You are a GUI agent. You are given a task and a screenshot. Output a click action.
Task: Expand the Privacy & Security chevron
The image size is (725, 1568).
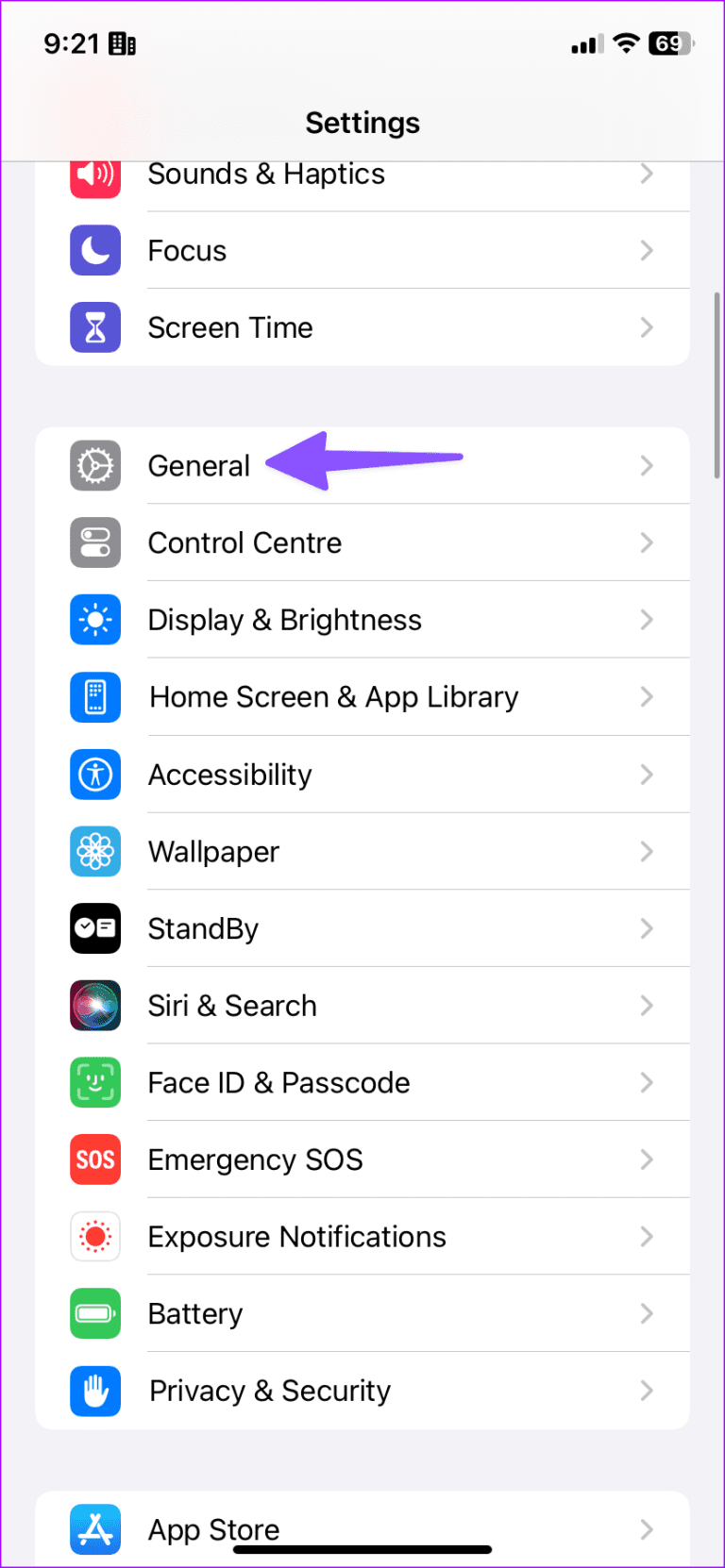coord(647,1391)
